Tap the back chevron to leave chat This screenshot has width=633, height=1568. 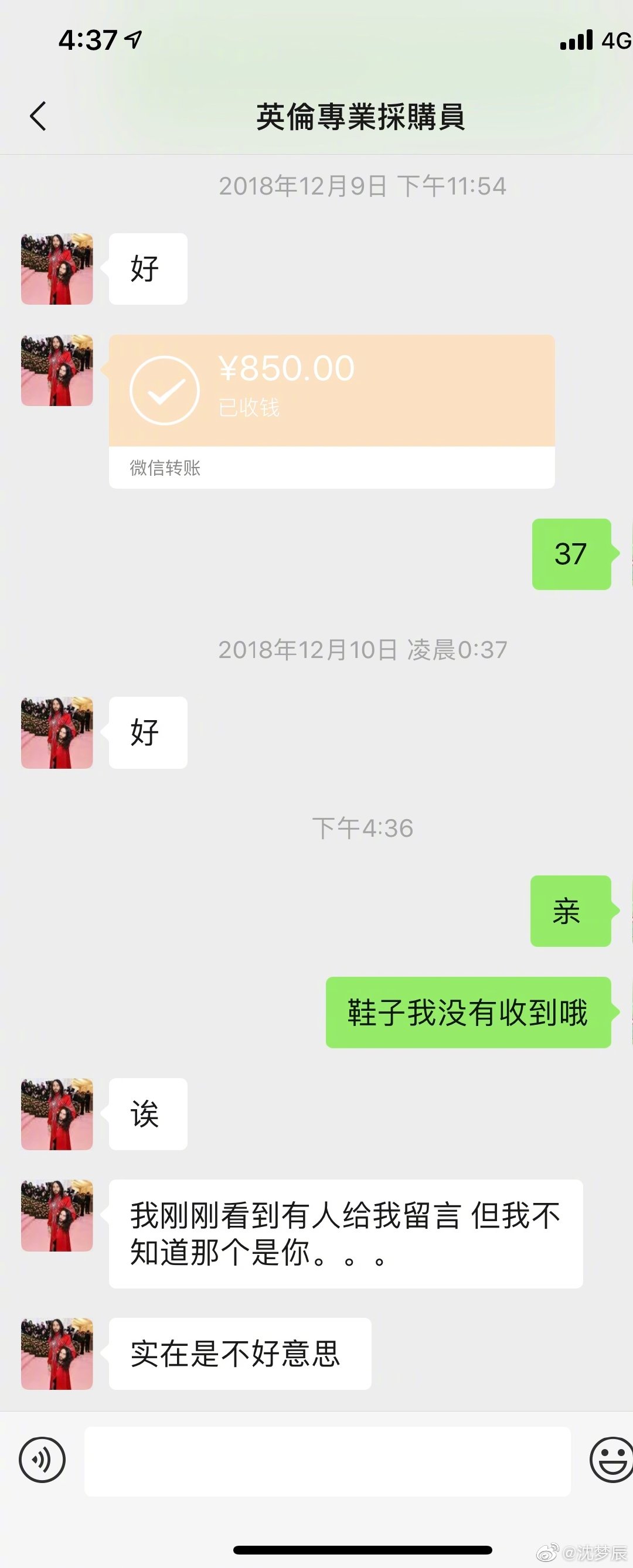pos(38,117)
